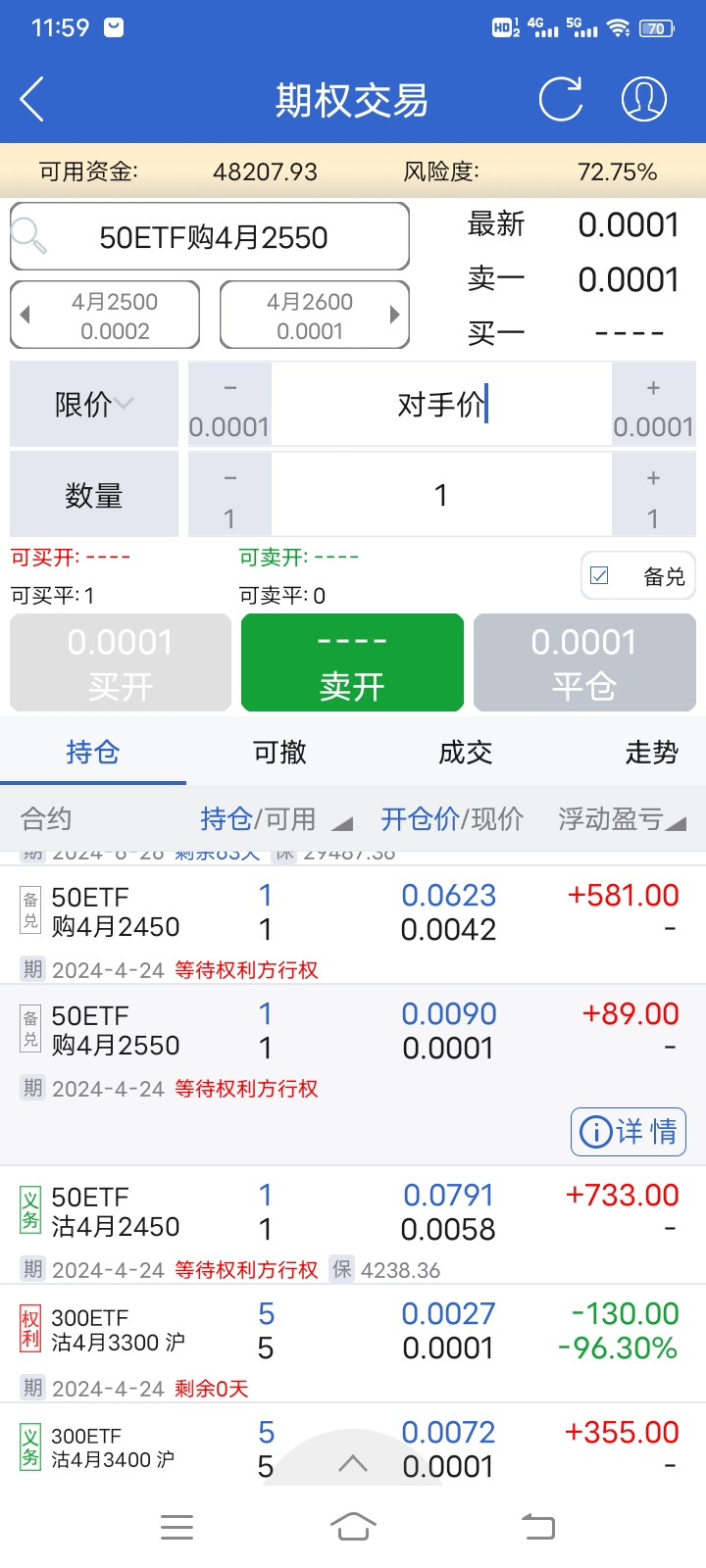Increase the price by 0.0001
This screenshot has width=706, height=1568.
653,405
